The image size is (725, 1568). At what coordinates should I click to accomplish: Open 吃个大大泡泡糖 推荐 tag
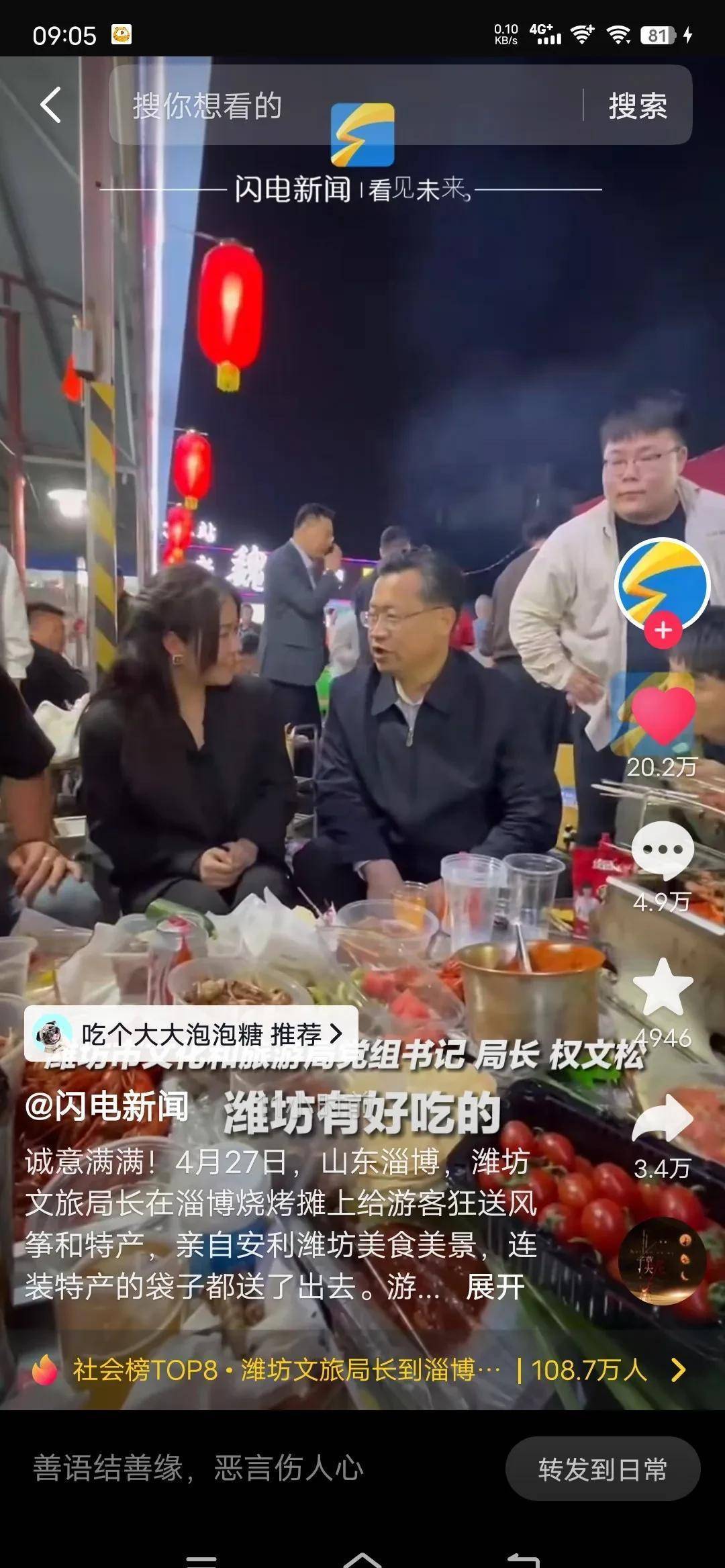click(x=191, y=1034)
